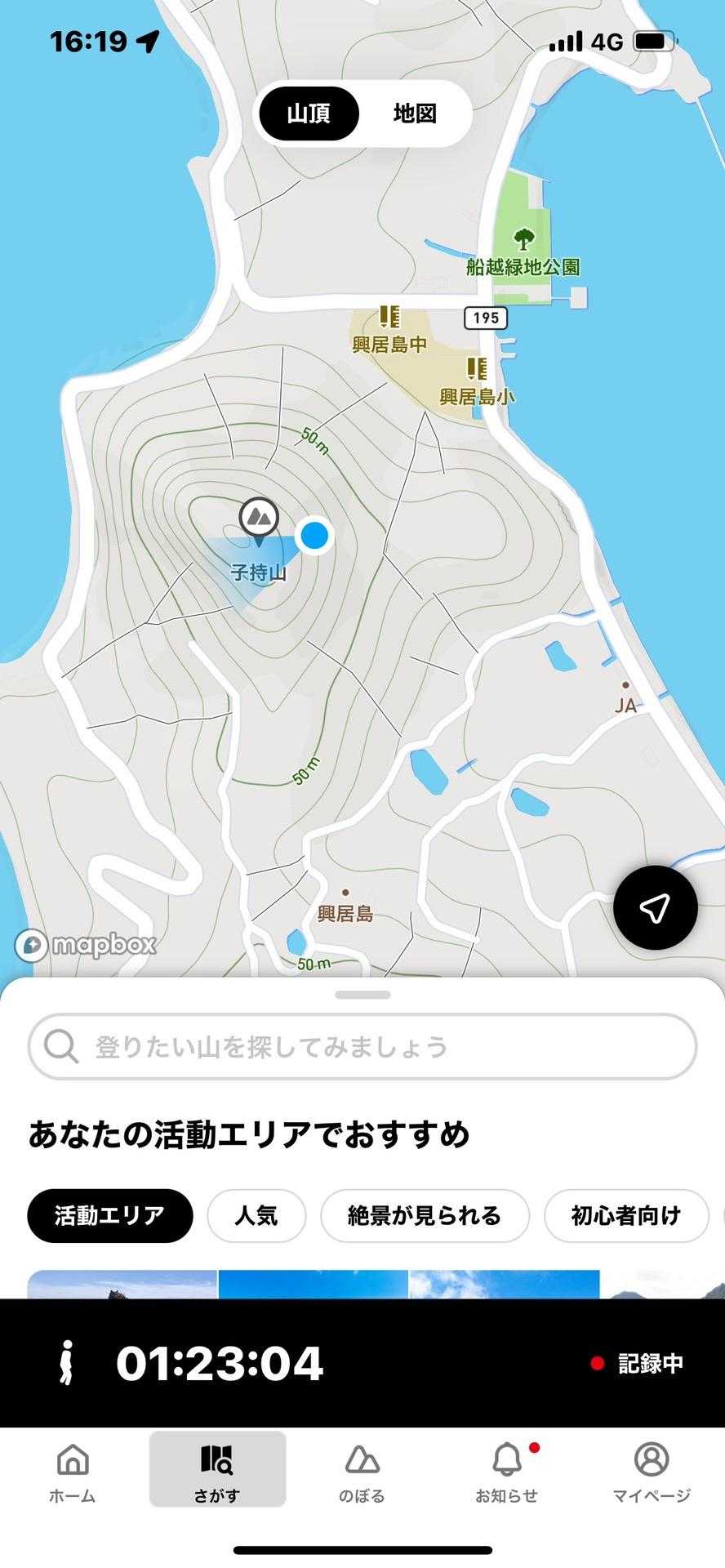Switch to the 山頂 map mode

[x=309, y=114]
